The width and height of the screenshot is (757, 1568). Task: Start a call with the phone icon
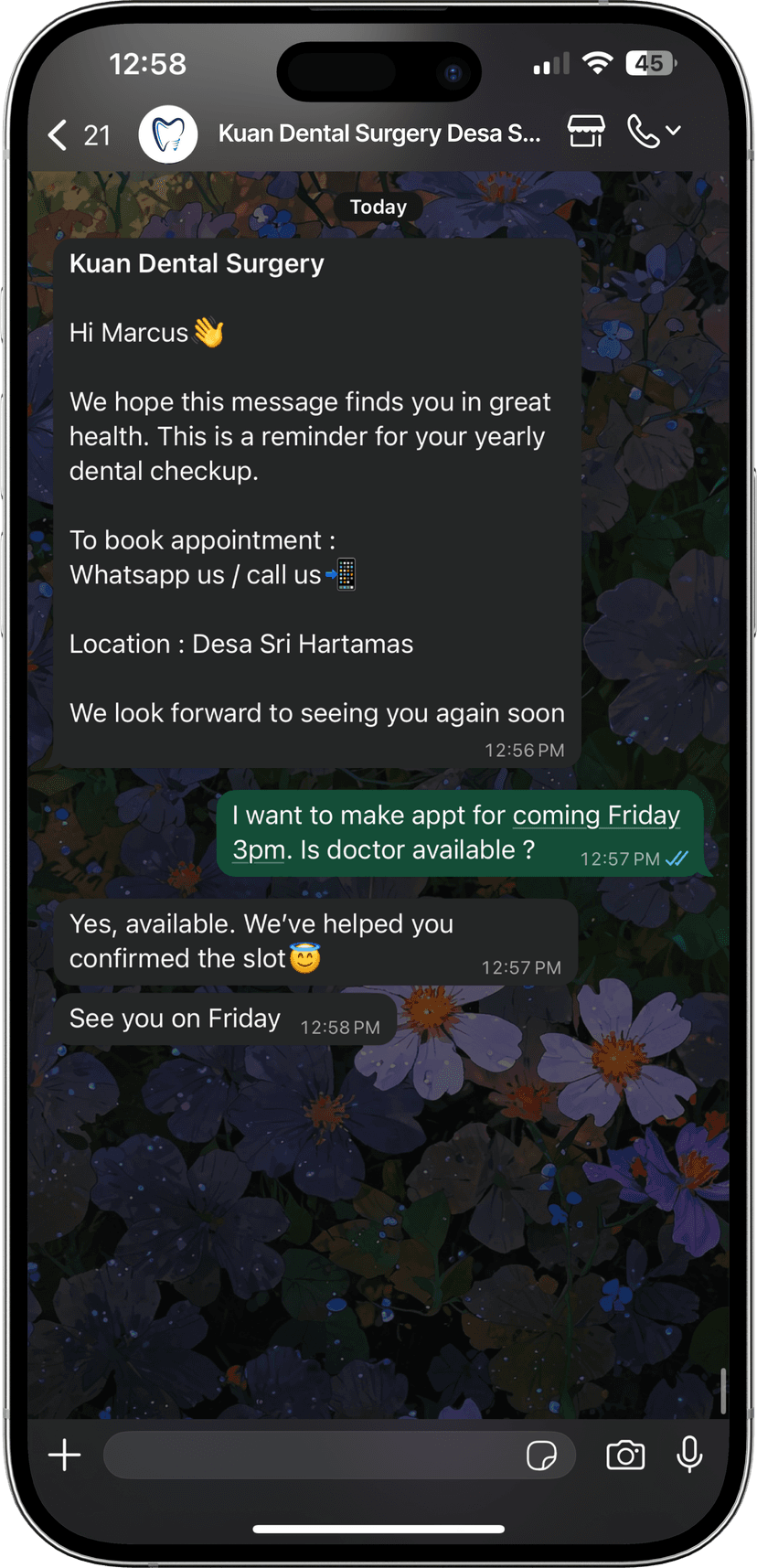(644, 132)
